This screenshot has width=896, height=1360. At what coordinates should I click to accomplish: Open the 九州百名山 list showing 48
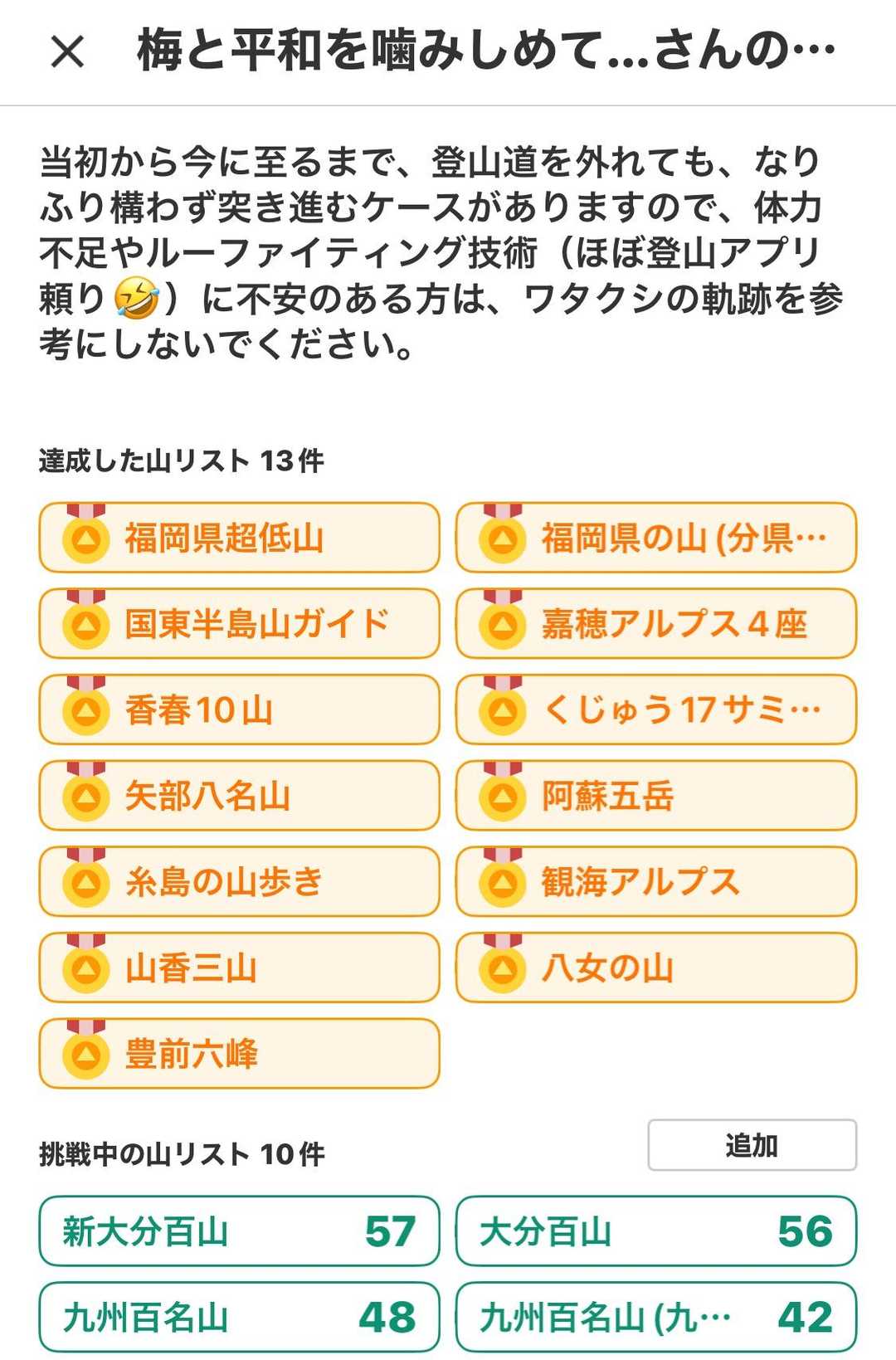coord(239,1318)
